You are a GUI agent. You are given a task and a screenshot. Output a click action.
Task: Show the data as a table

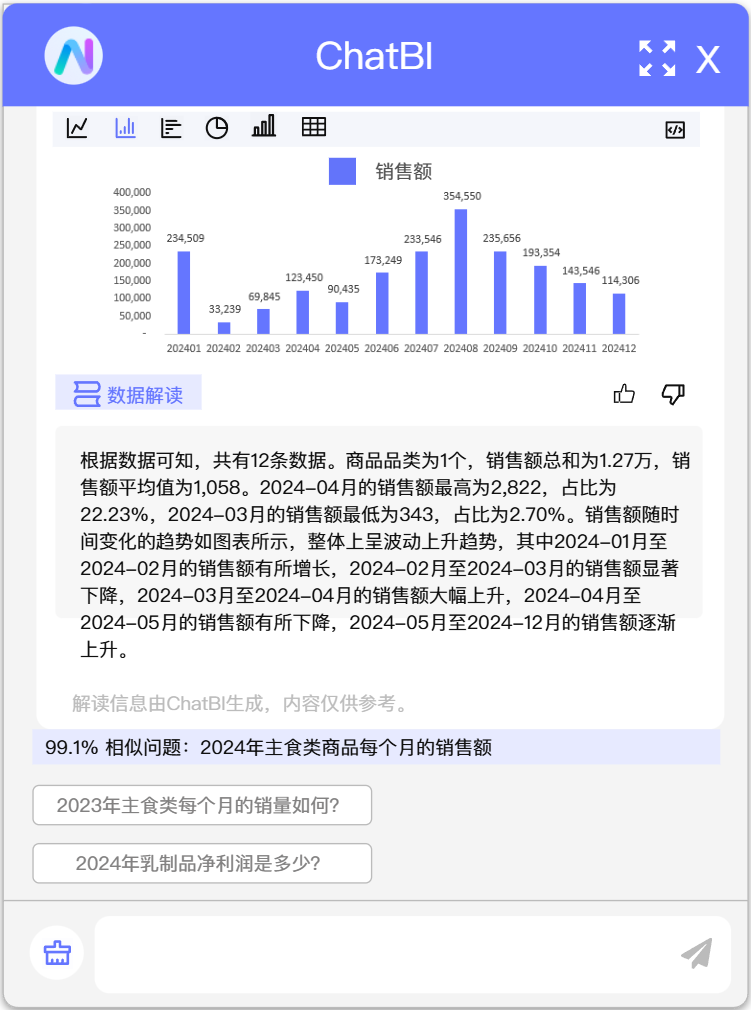(314, 126)
